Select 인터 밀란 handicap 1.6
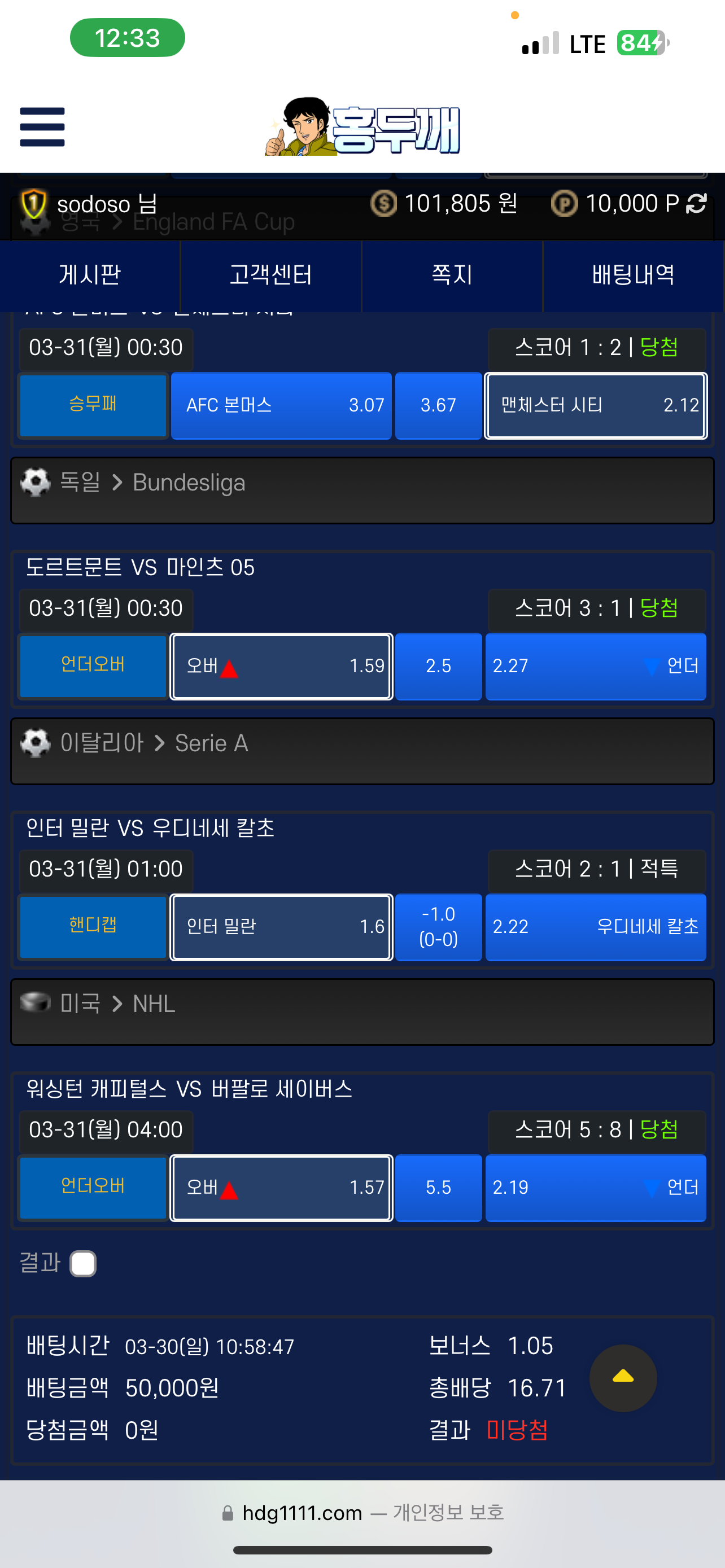 tap(281, 926)
